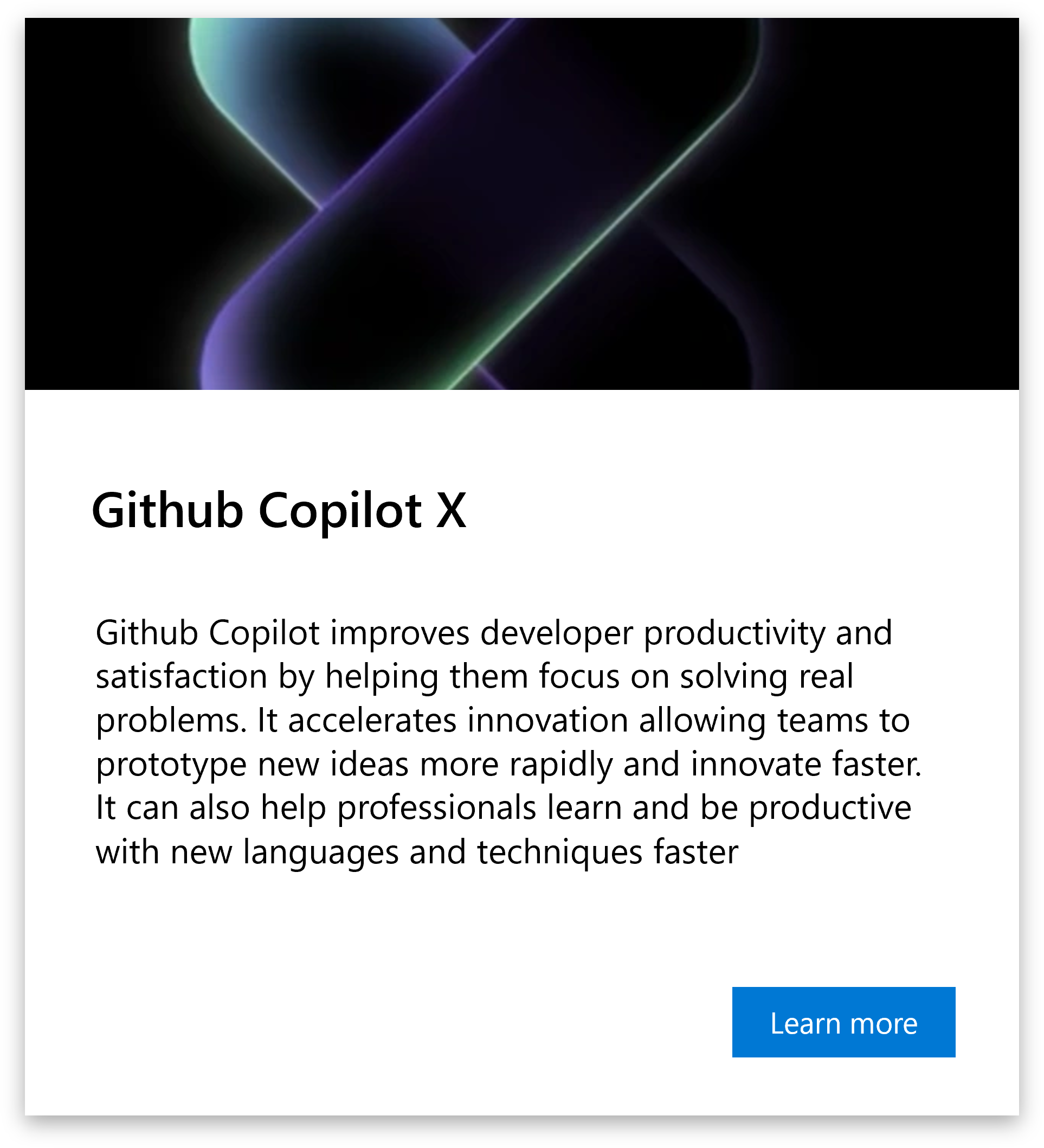Tap the Learn more button

(x=843, y=1023)
